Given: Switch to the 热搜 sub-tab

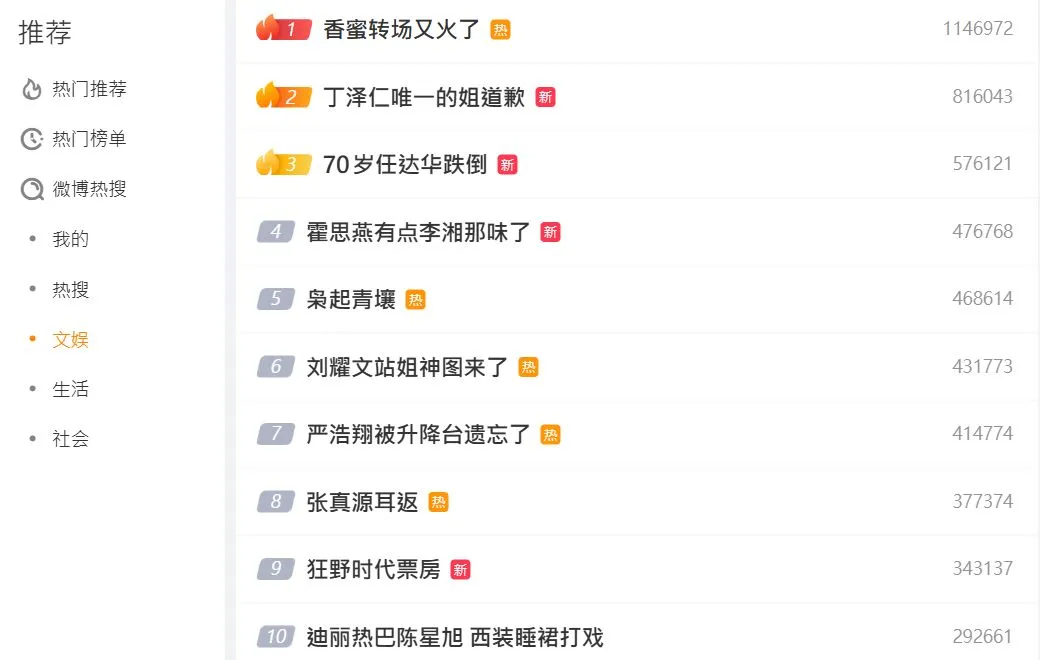Looking at the screenshot, I should tap(70, 289).
